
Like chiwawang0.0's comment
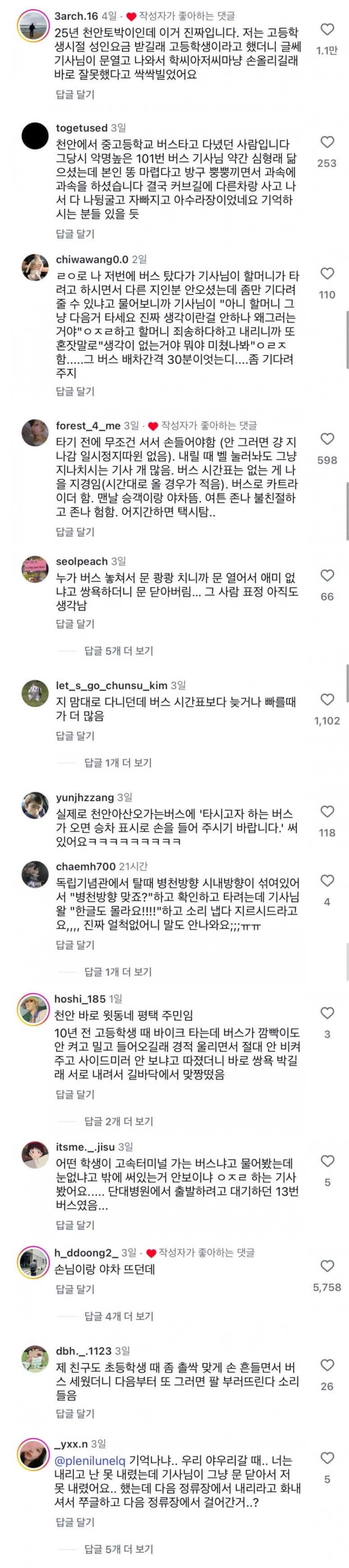point(326,274)
